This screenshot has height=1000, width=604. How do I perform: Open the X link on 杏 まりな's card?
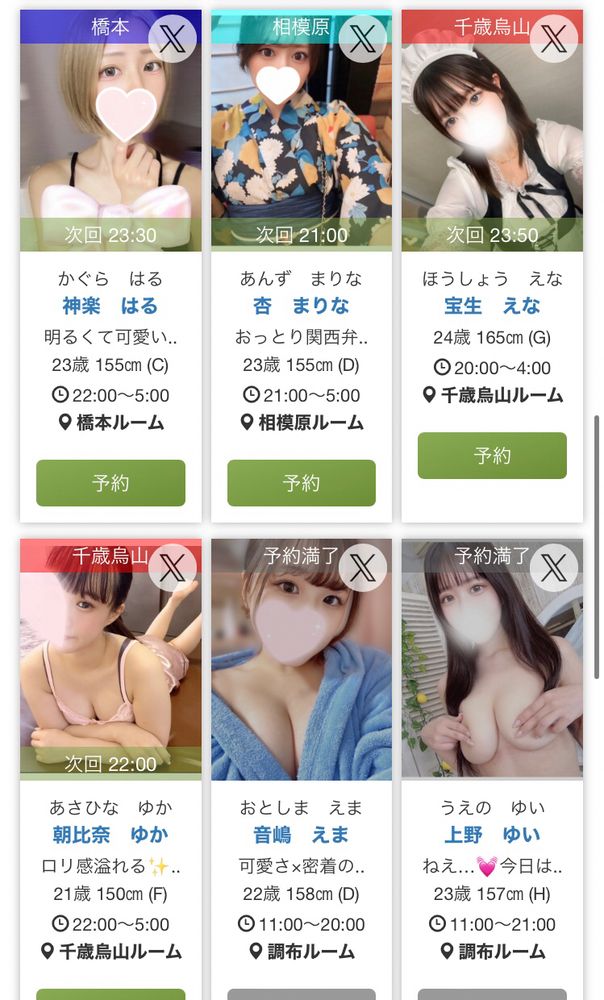pos(363,39)
